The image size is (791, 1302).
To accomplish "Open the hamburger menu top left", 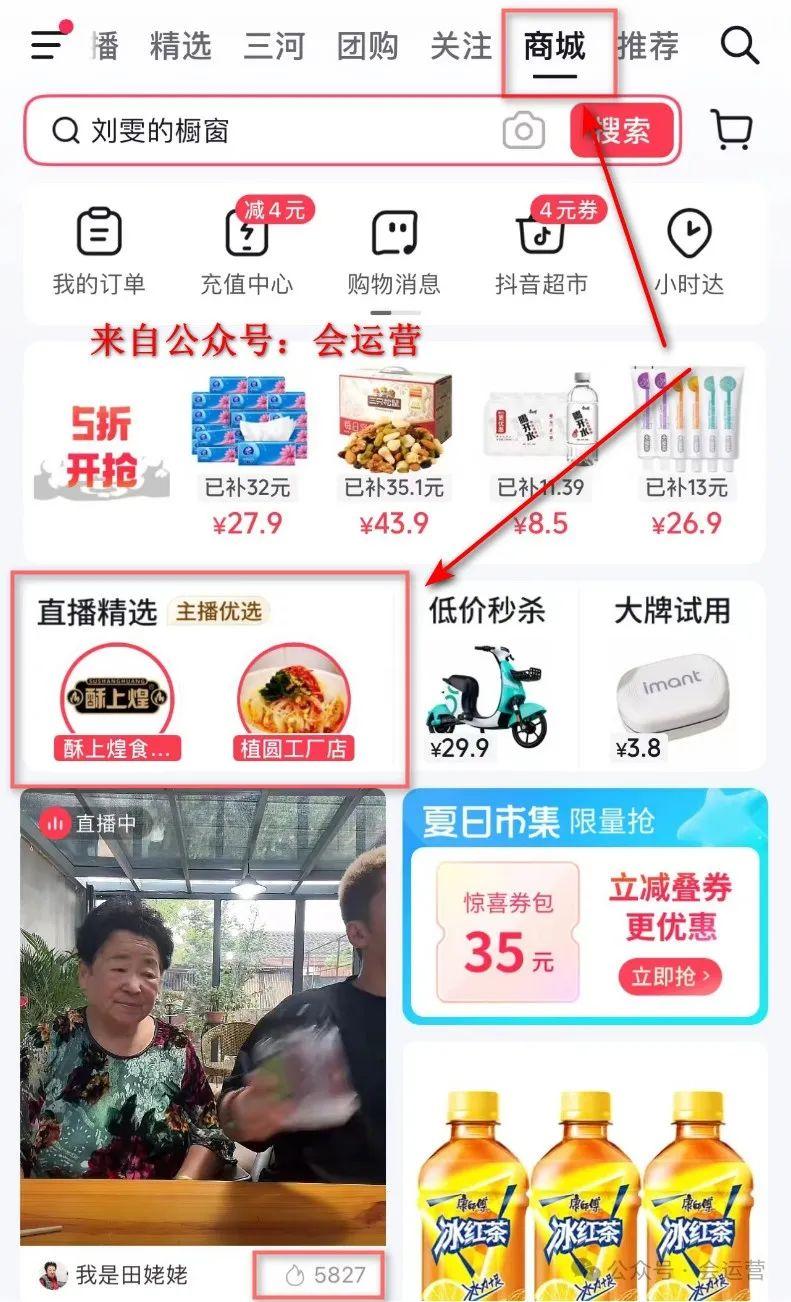I will pos(45,45).
